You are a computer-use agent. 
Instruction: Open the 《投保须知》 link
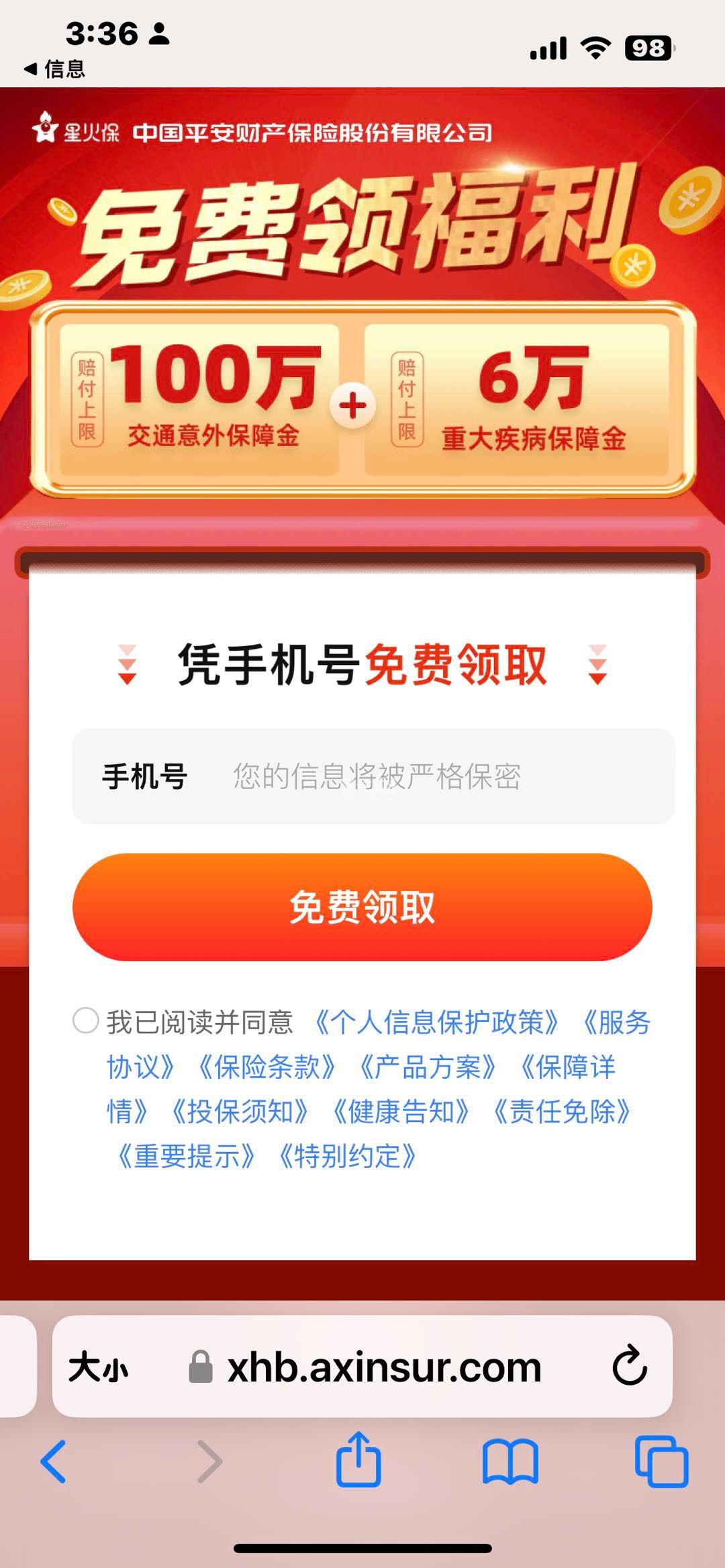click(240, 1112)
